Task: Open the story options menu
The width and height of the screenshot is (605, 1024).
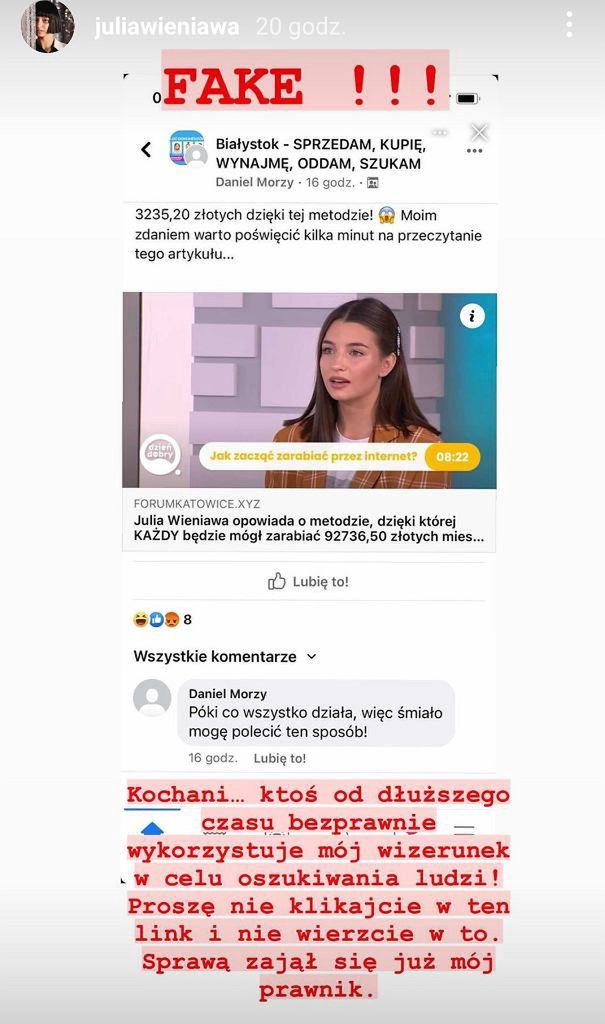Action: click(x=569, y=25)
